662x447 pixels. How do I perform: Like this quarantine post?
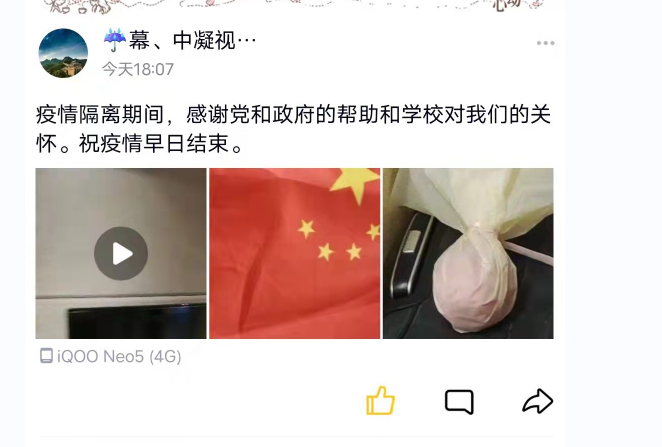tap(380, 401)
